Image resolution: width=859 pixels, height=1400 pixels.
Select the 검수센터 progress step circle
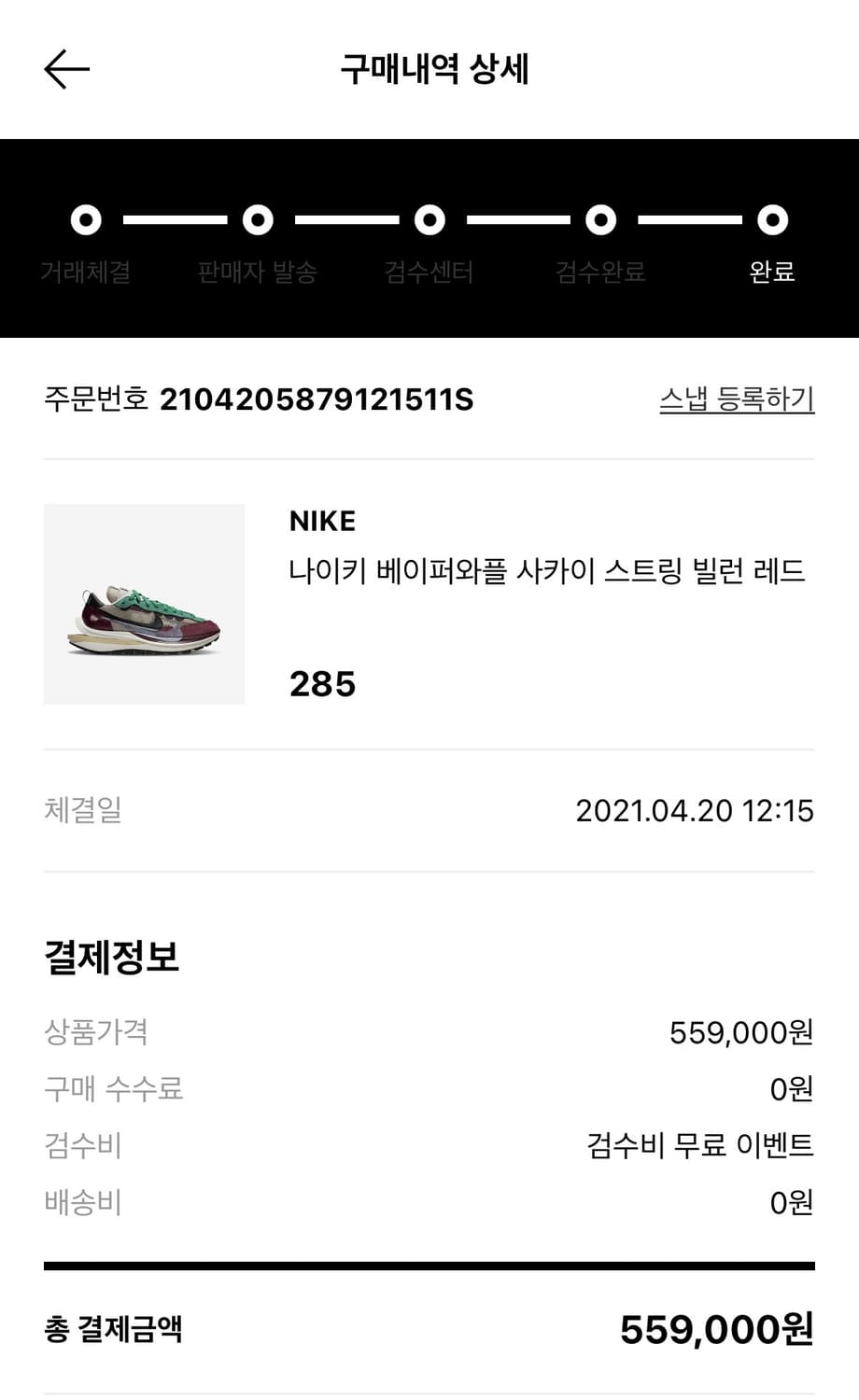tap(429, 220)
